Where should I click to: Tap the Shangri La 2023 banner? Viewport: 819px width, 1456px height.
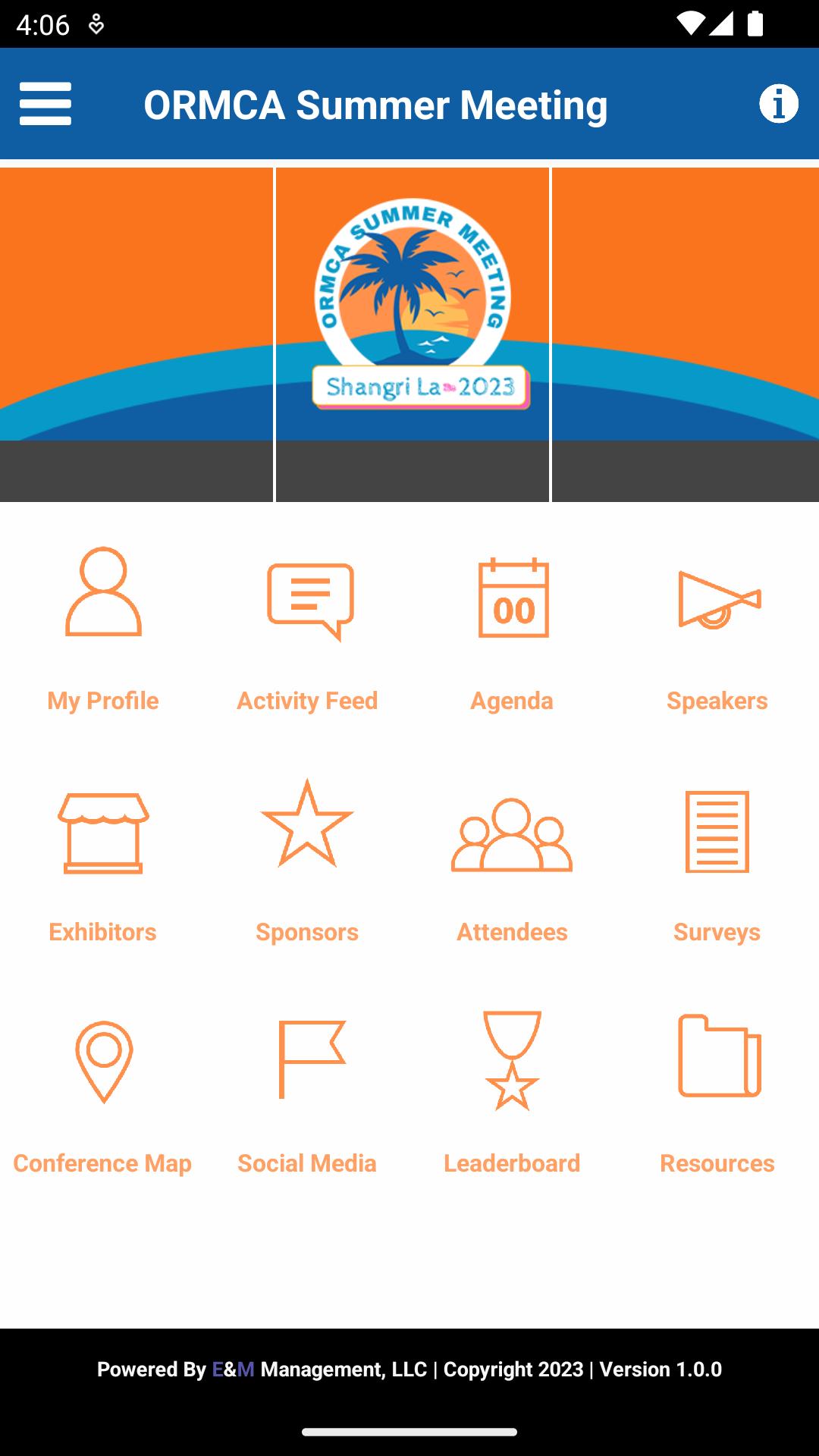[413, 334]
